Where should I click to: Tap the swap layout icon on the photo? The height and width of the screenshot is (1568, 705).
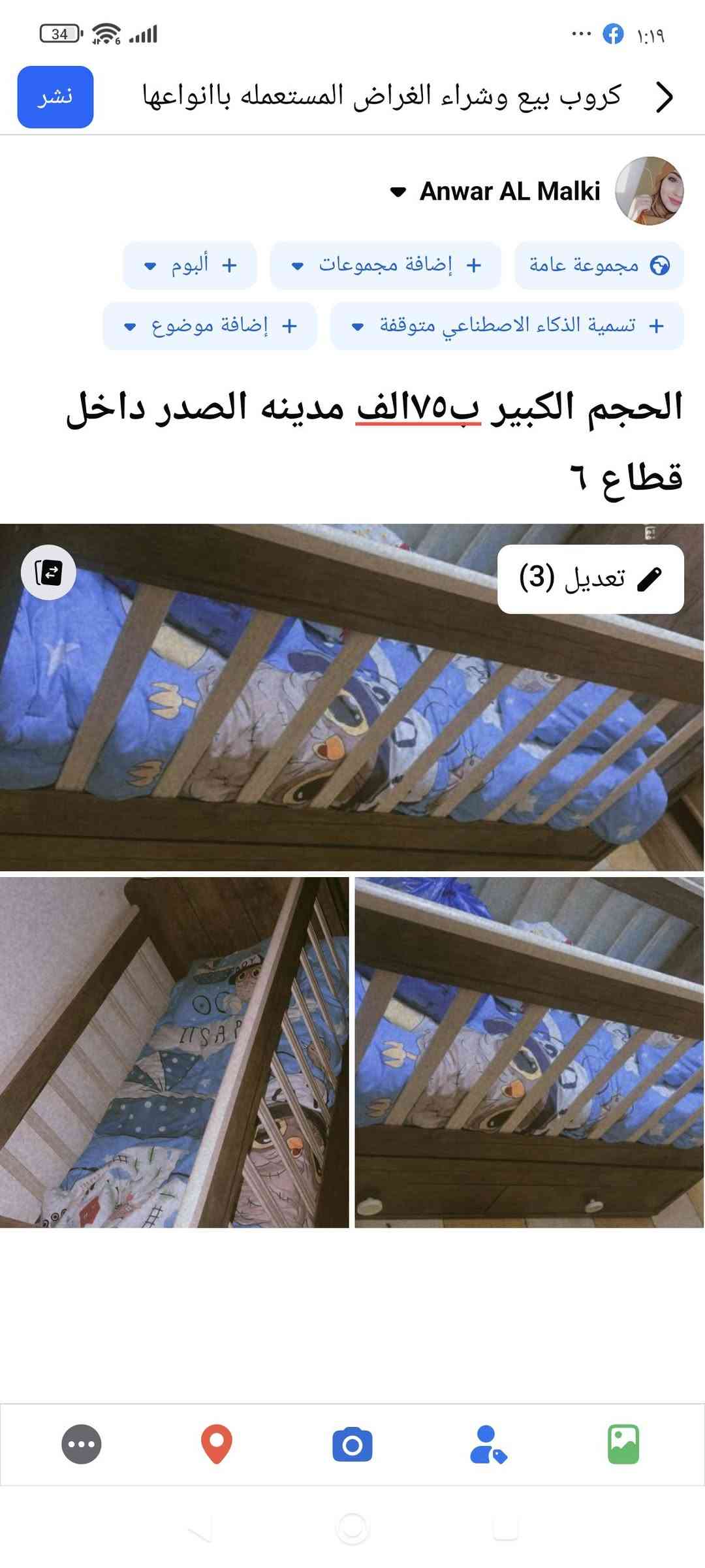pyautogui.click(x=48, y=573)
